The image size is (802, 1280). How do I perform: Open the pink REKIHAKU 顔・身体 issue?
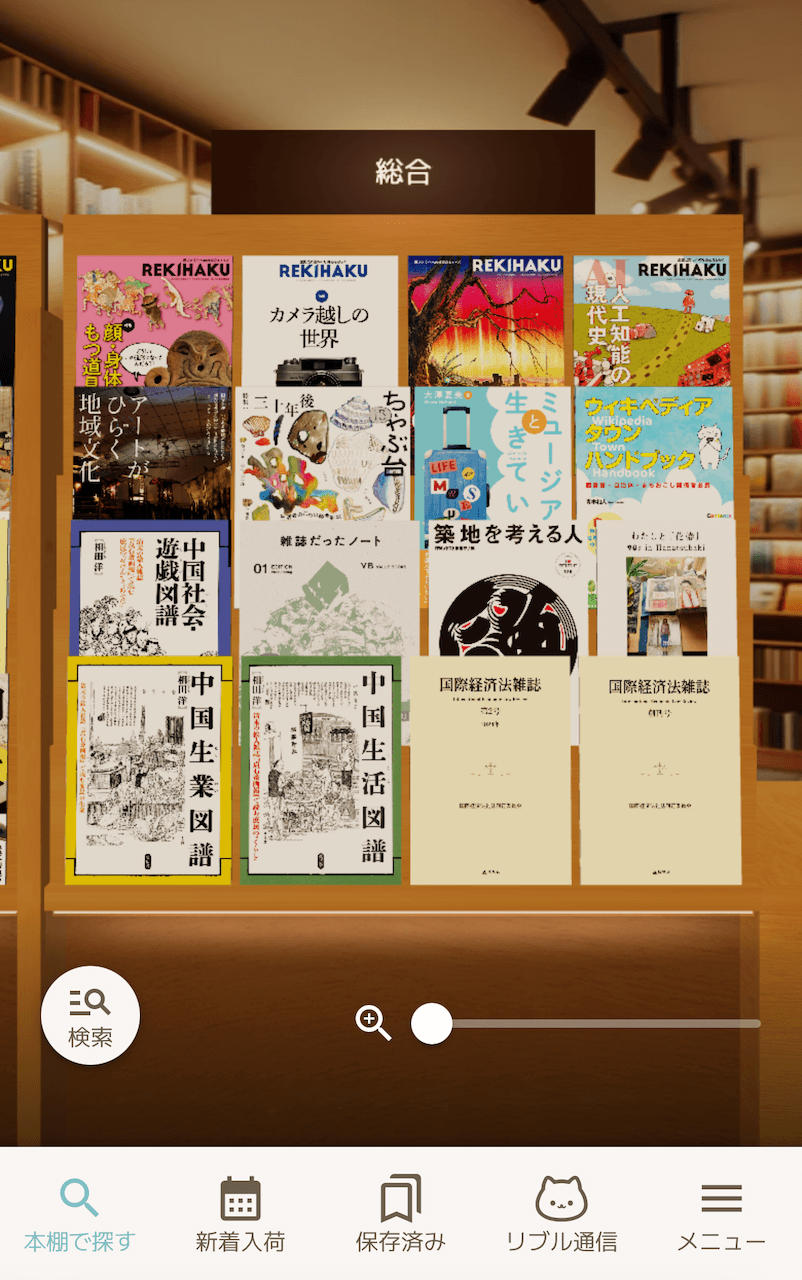[x=154, y=320]
